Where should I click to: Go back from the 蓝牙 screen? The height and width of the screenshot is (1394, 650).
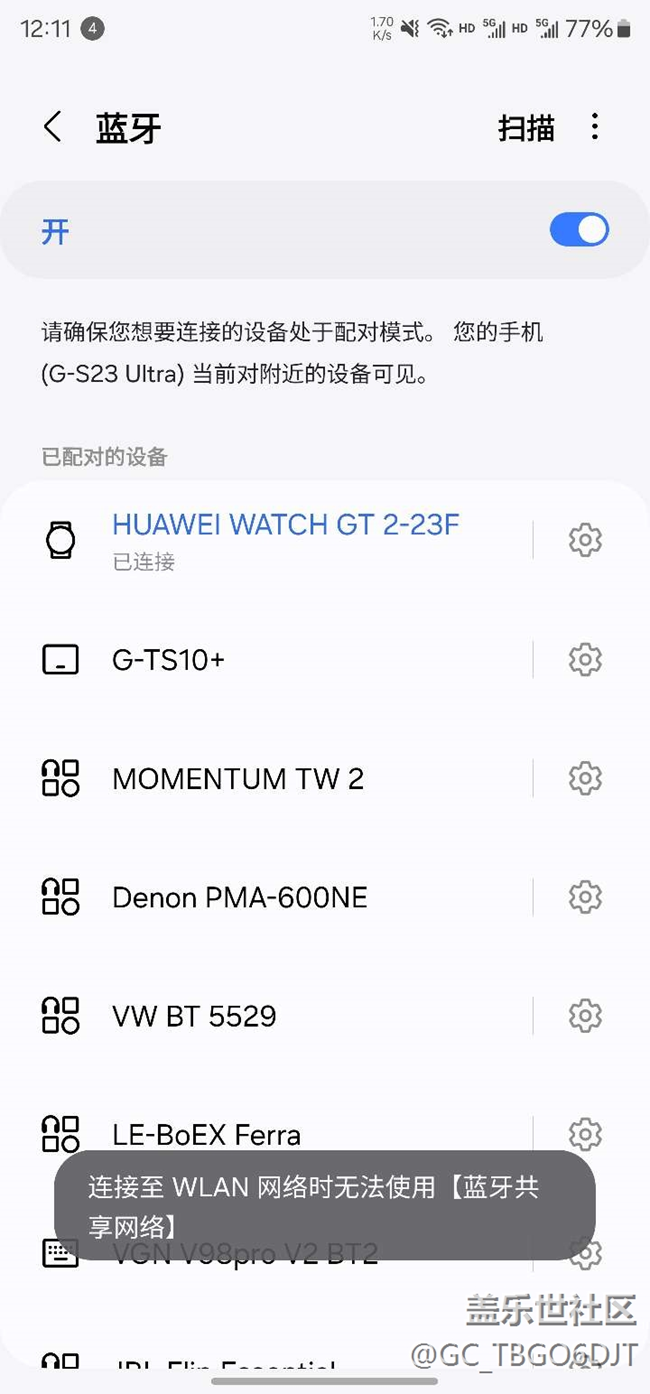click(53, 127)
